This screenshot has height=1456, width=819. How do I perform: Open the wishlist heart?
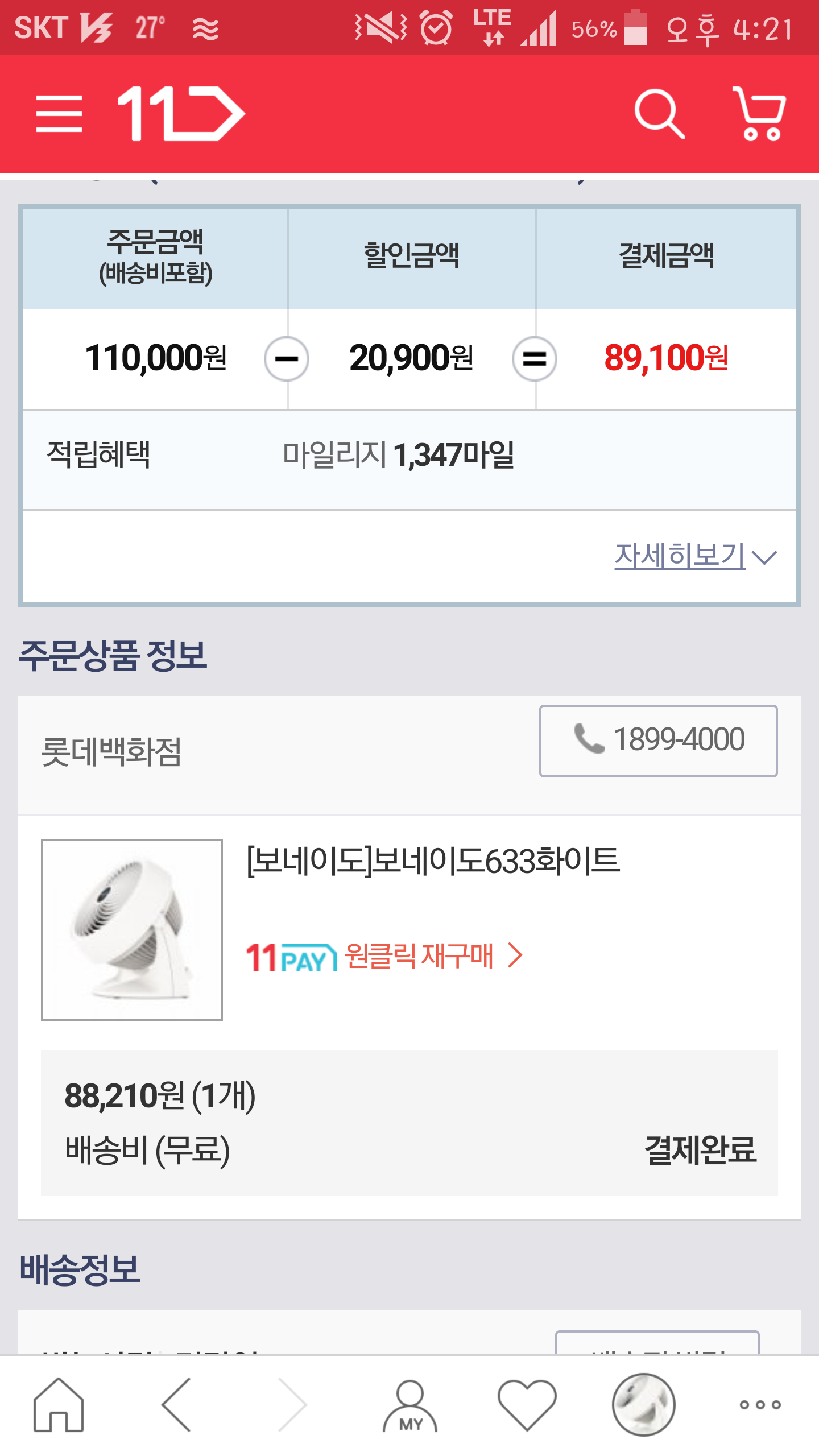click(x=527, y=1405)
